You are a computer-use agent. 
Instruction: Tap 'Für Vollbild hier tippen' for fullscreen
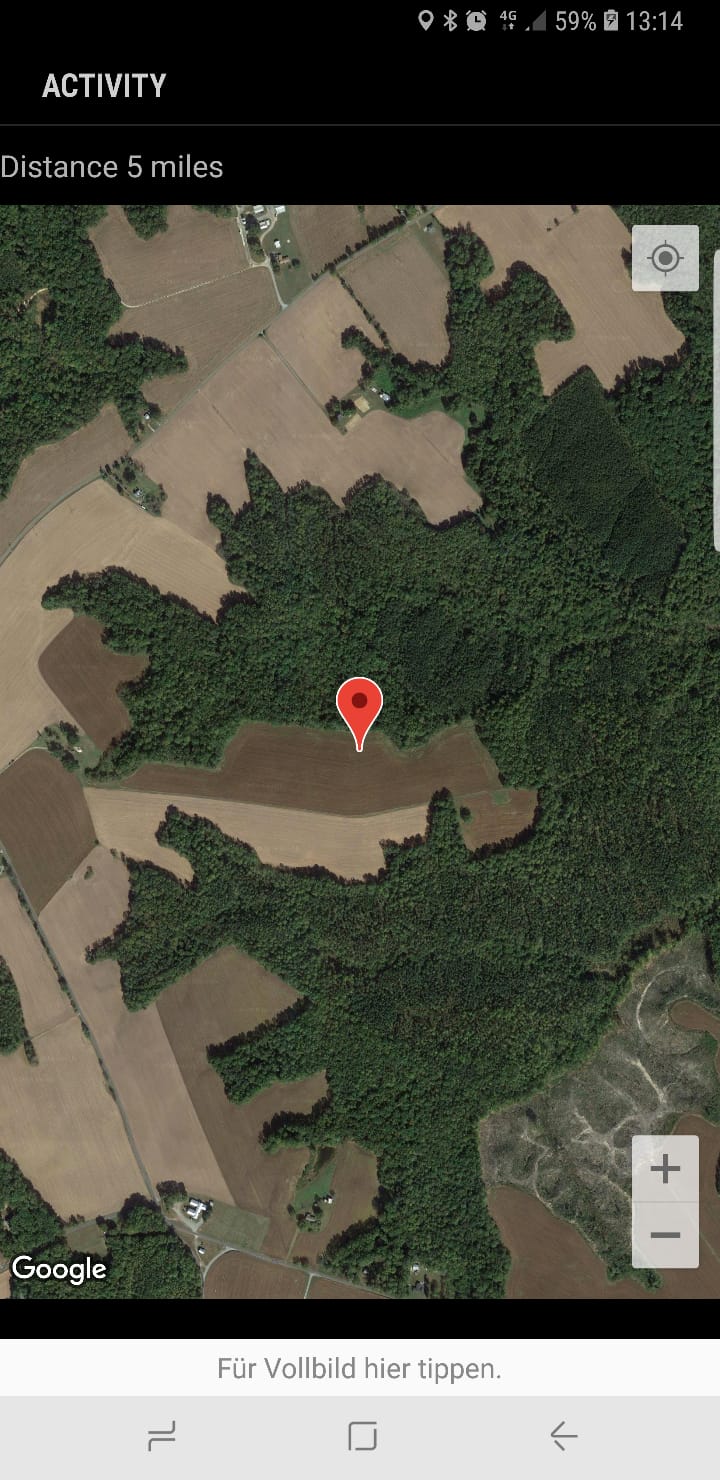(360, 1368)
